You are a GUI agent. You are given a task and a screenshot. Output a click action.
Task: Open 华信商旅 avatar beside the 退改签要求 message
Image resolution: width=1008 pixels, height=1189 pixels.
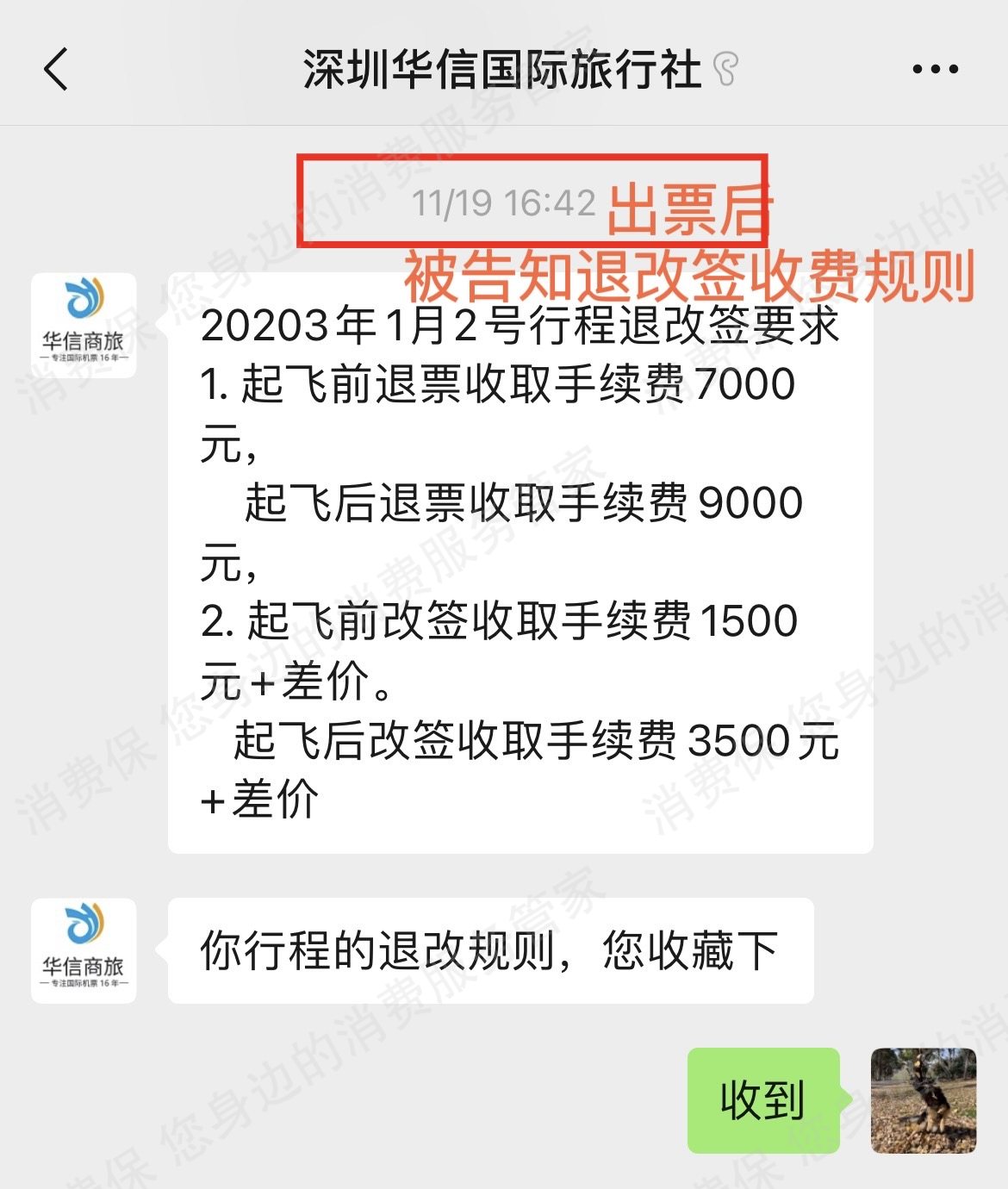pos(84,326)
